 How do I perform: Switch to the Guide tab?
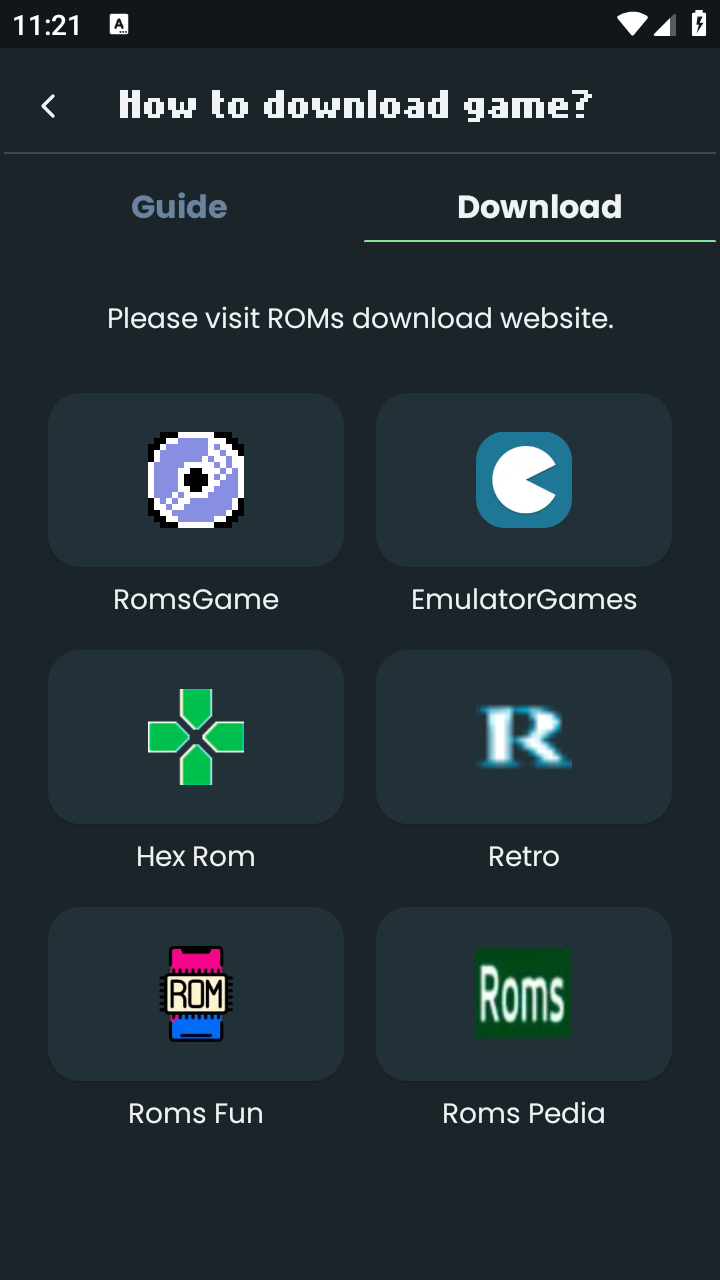[x=179, y=206]
